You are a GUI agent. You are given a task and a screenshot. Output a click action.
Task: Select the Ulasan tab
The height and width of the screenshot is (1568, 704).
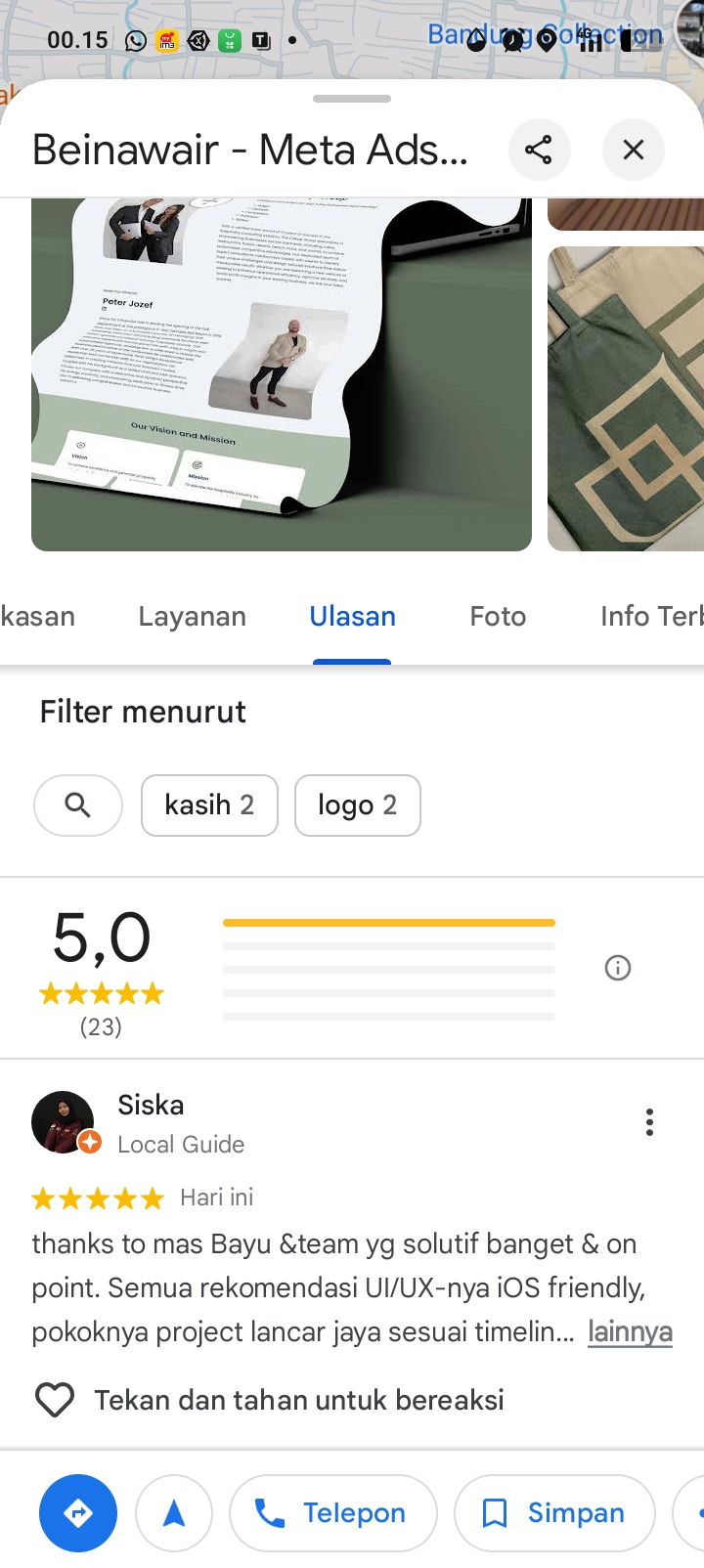(353, 616)
